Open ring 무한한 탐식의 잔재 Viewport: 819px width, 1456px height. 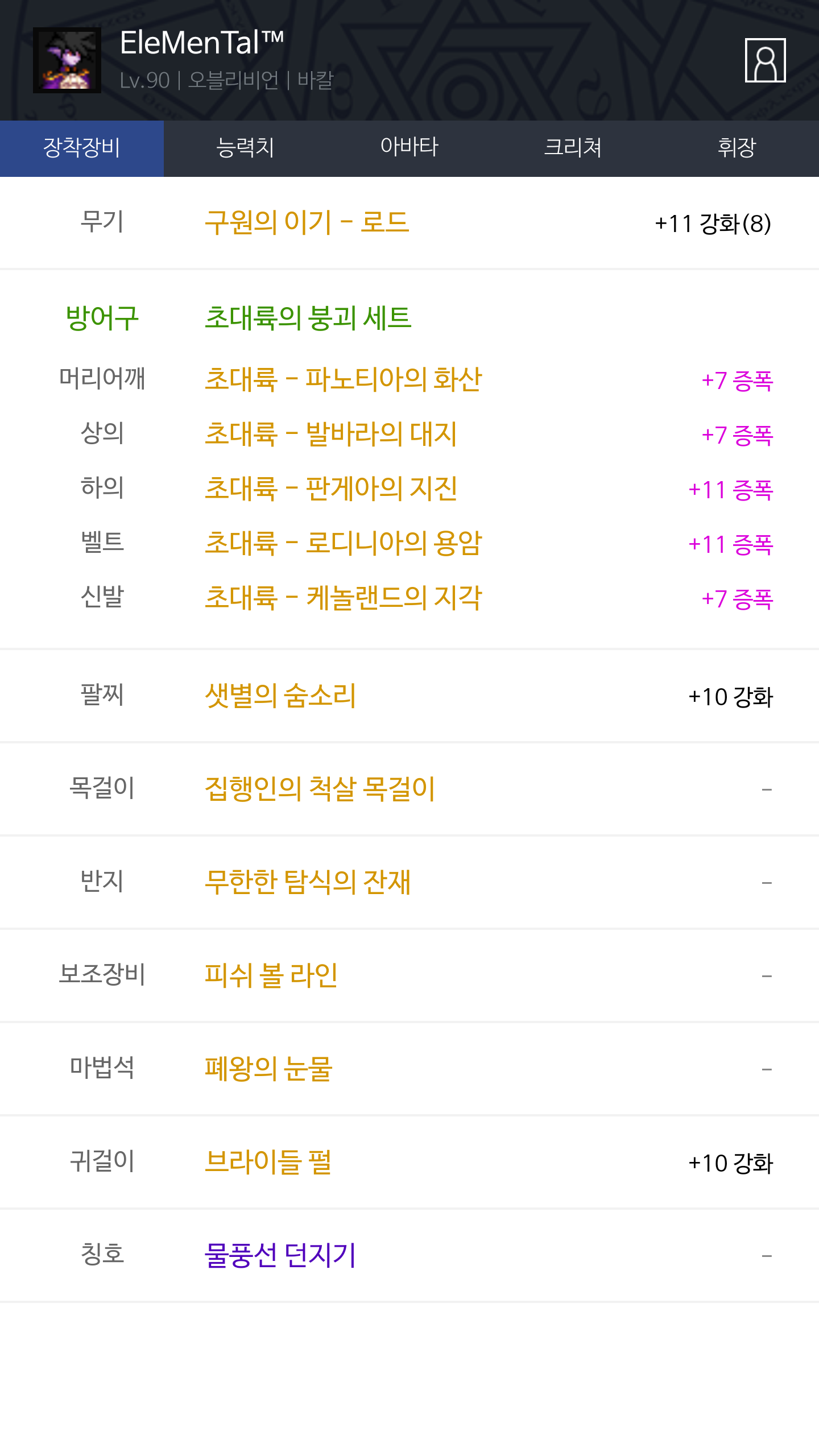pos(307,882)
